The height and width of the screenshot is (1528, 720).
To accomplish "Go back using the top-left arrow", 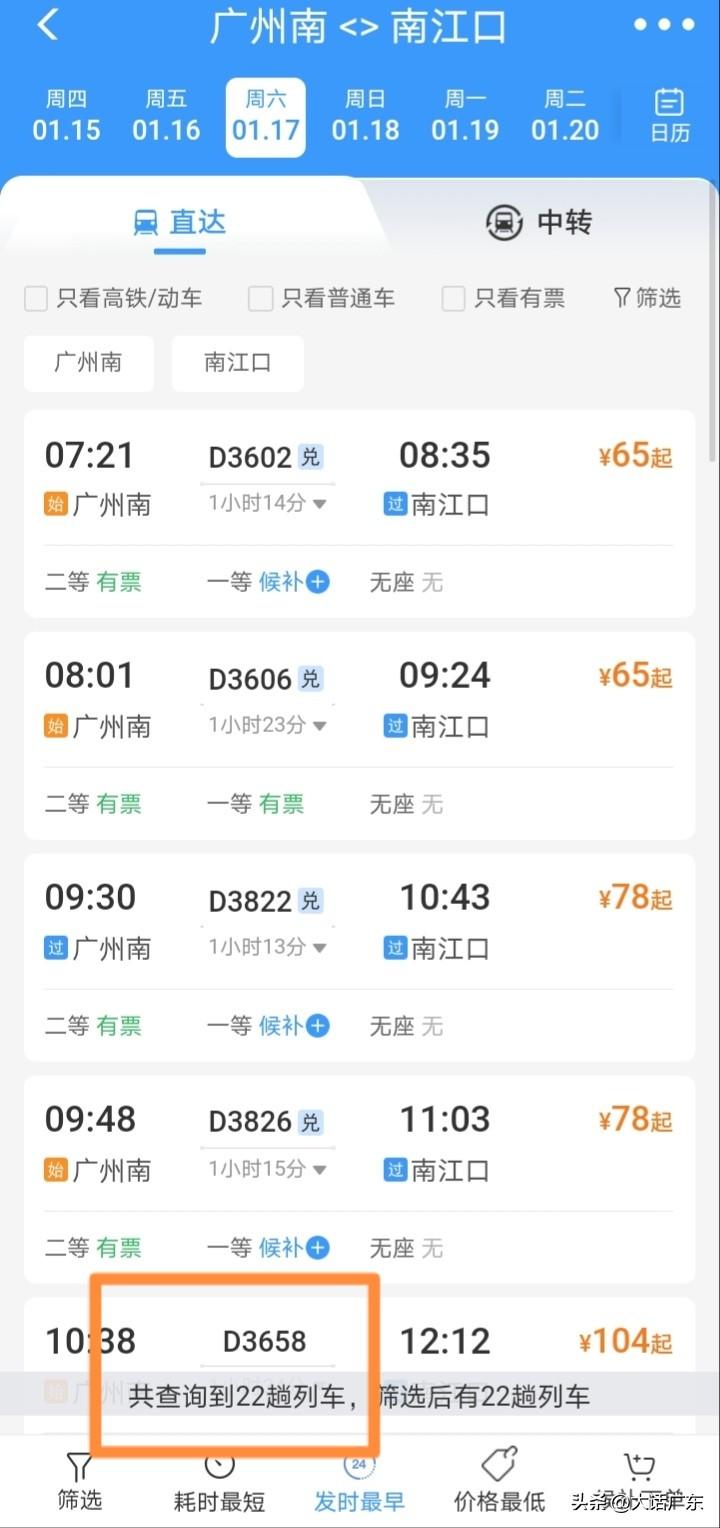I will pos(47,26).
